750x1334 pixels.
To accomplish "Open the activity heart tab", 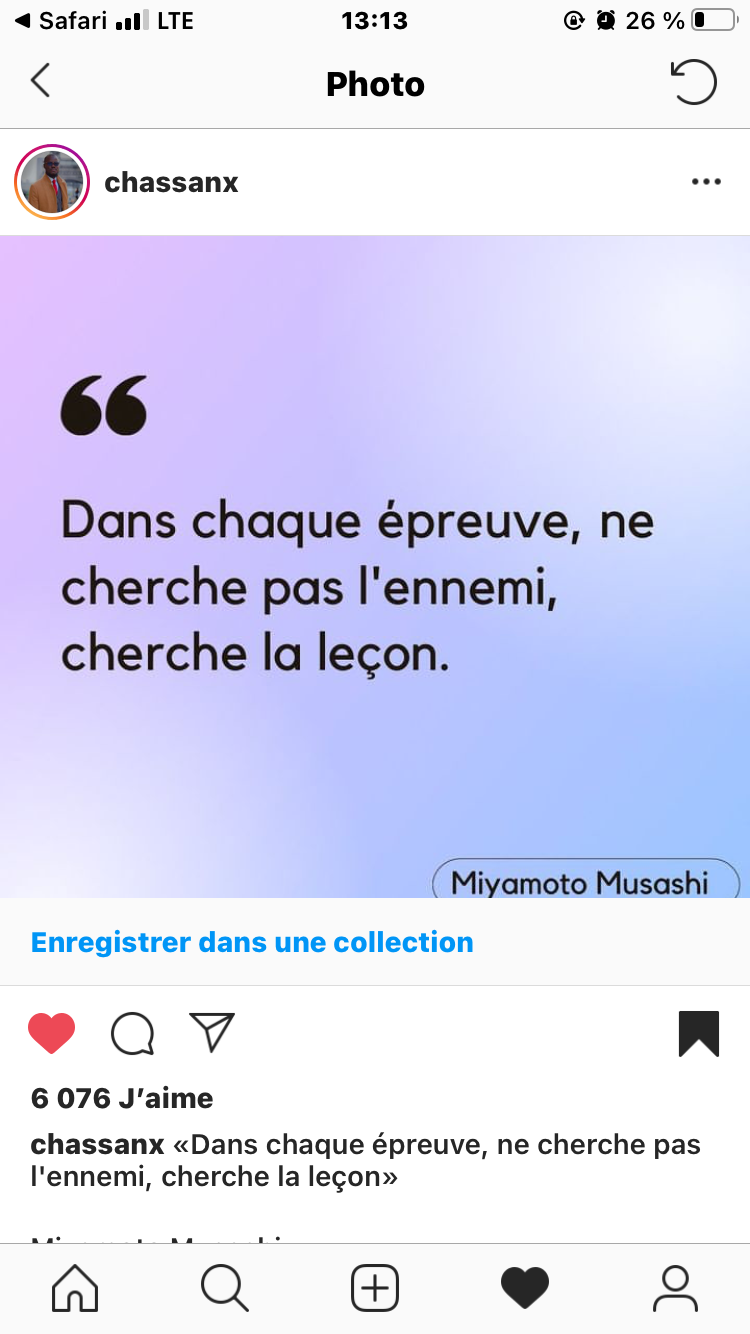I will pos(525,1288).
